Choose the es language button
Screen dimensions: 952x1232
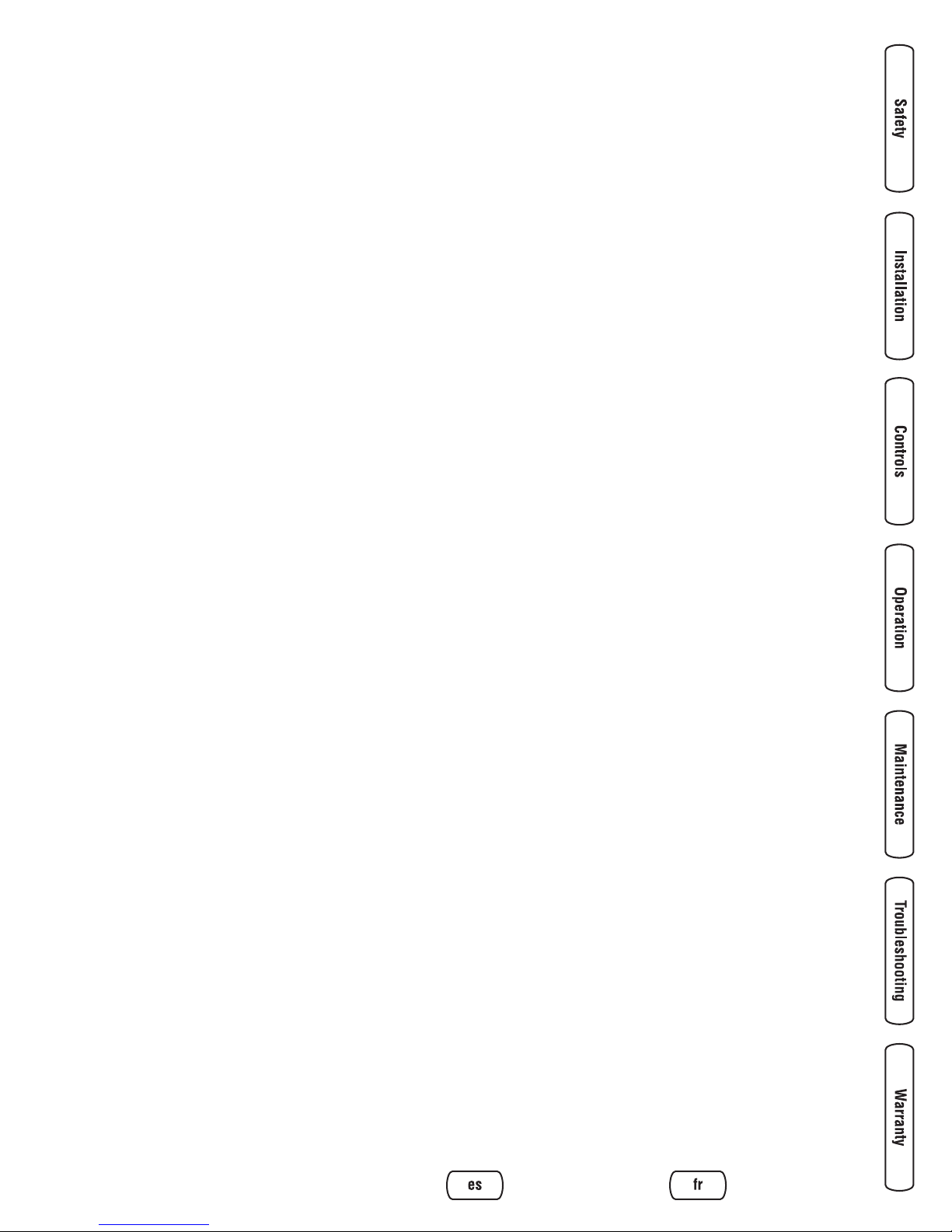pyautogui.click(x=475, y=1185)
